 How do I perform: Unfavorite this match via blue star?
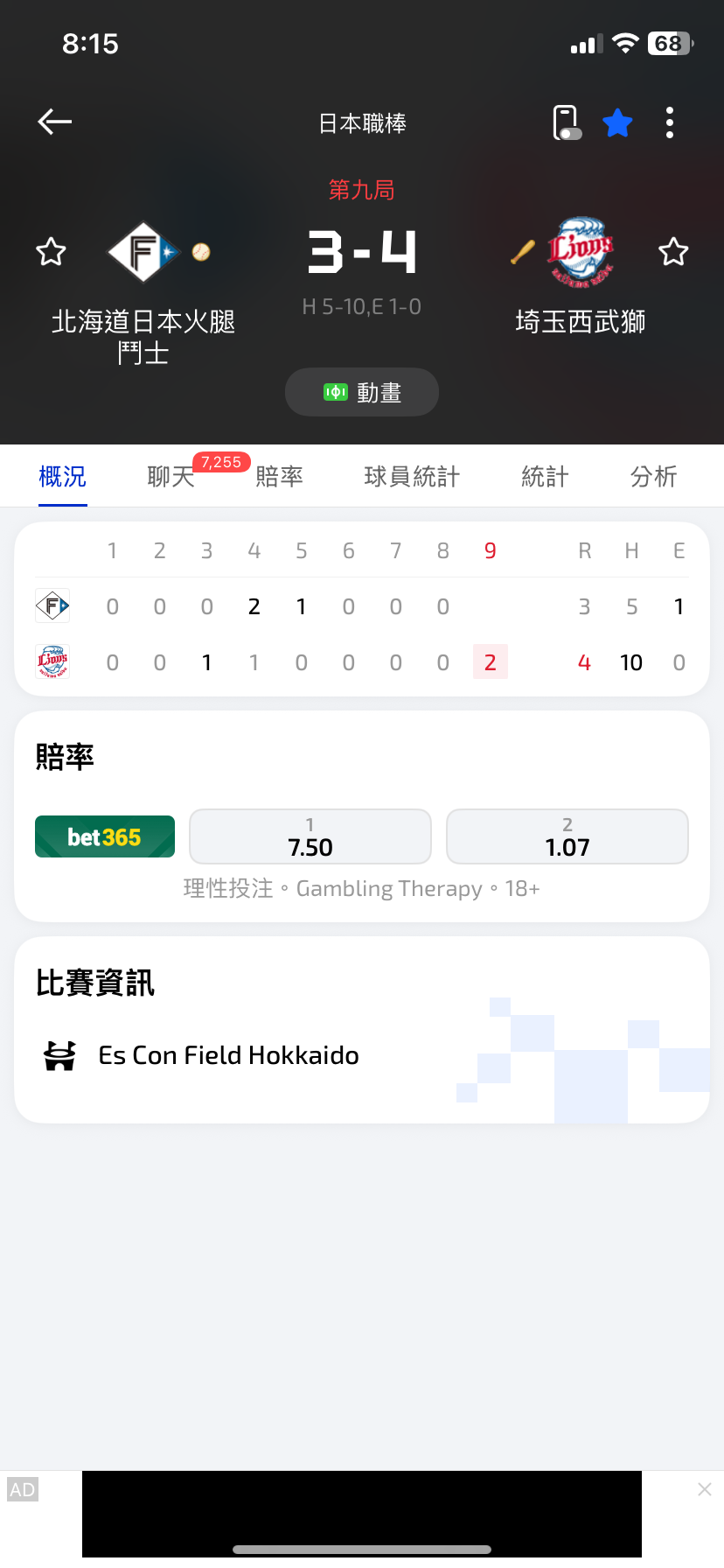[x=617, y=122]
